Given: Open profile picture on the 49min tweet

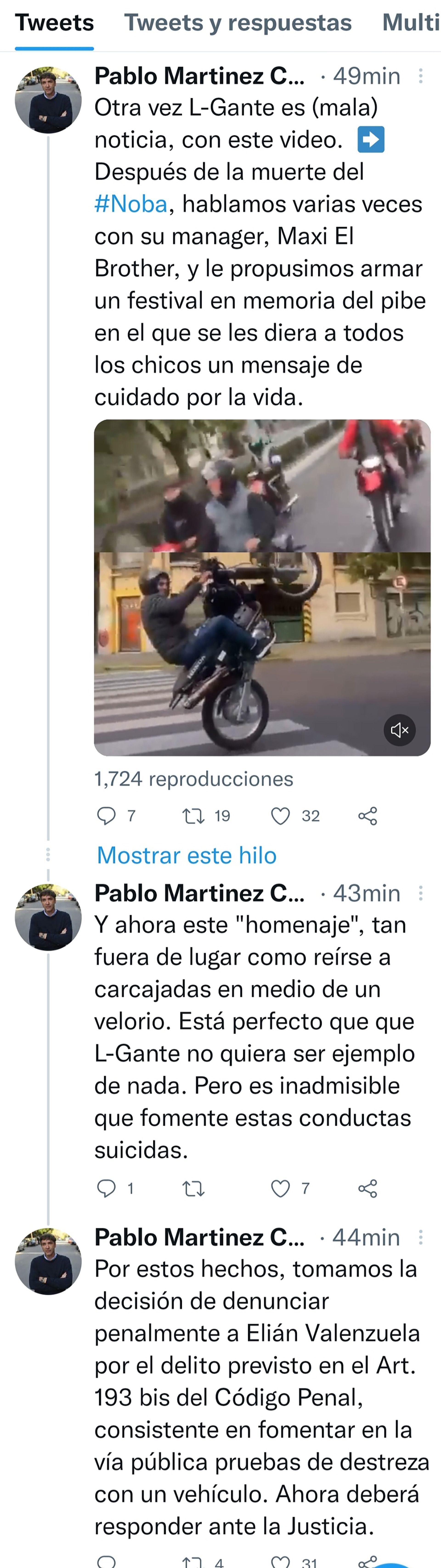Looking at the screenshot, I should [x=48, y=100].
